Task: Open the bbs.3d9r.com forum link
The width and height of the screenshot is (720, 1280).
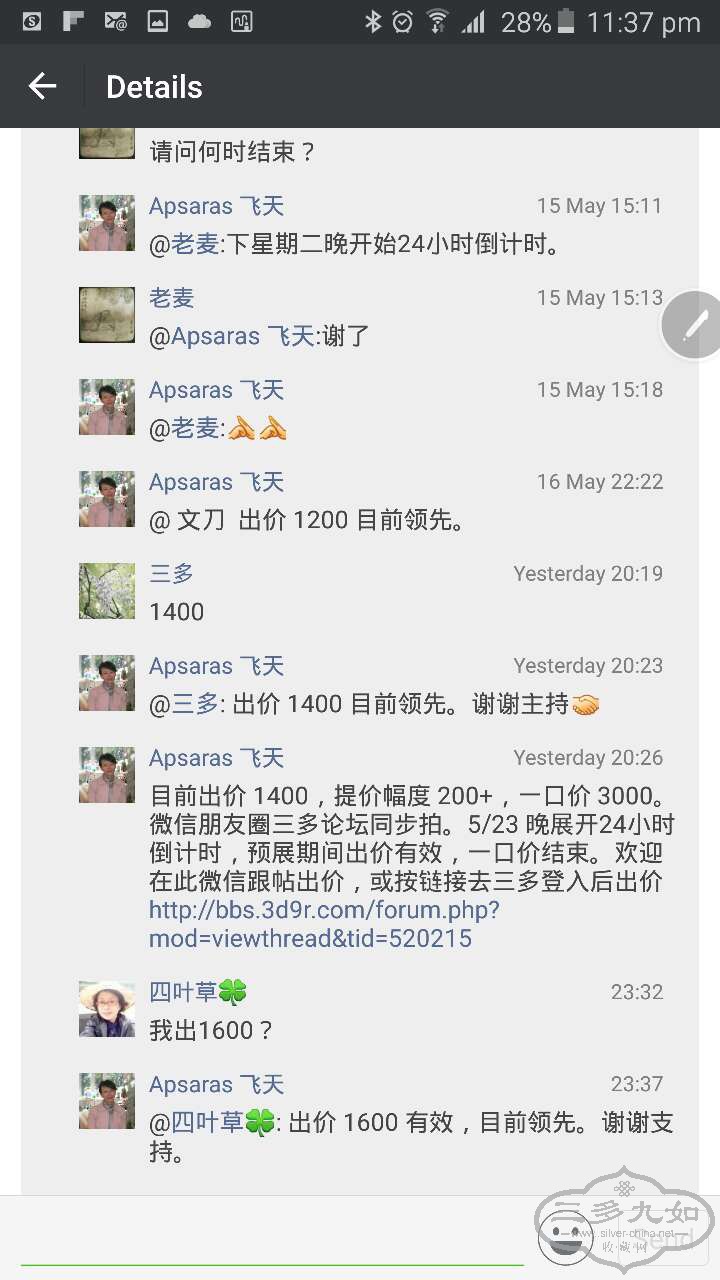Action: tap(323, 924)
